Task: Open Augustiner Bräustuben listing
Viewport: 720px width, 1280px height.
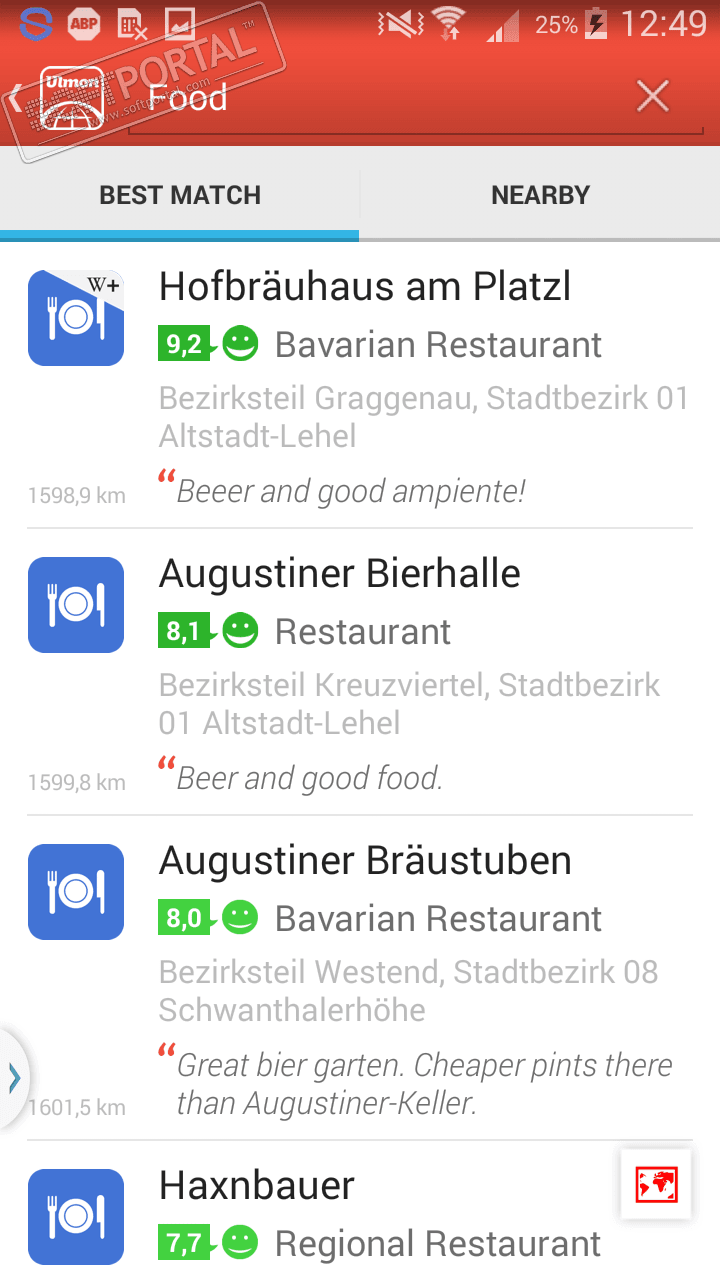Action: click(x=365, y=862)
